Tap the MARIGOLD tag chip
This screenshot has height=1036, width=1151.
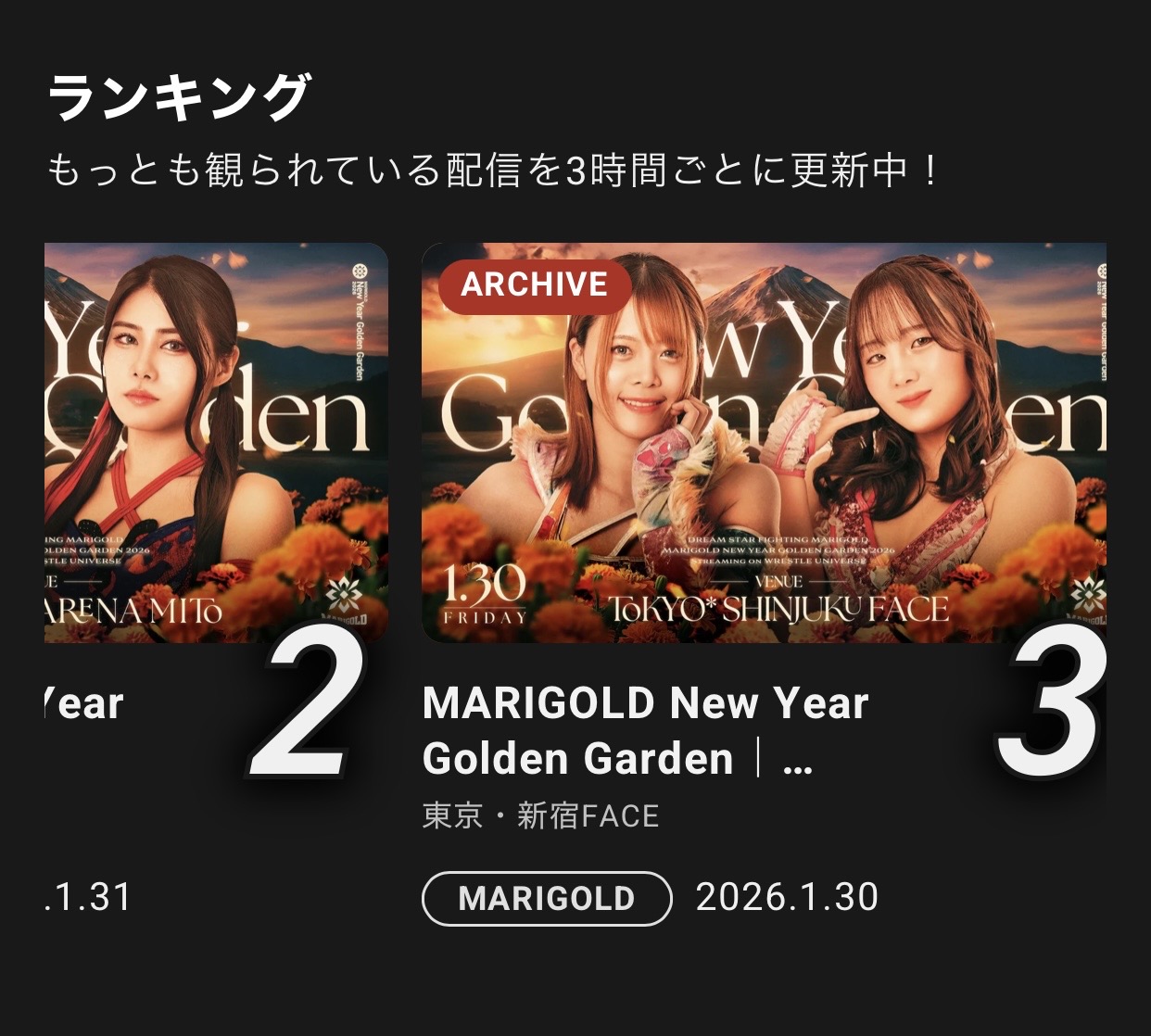pyautogui.click(x=547, y=898)
